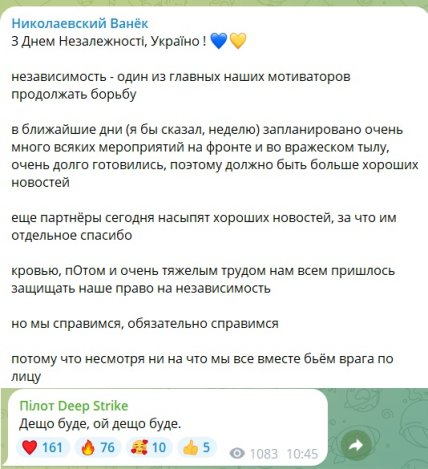The image size is (428, 469).
Task: Tap the smiling hearts reaction with 10
Action: click(149, 447)
